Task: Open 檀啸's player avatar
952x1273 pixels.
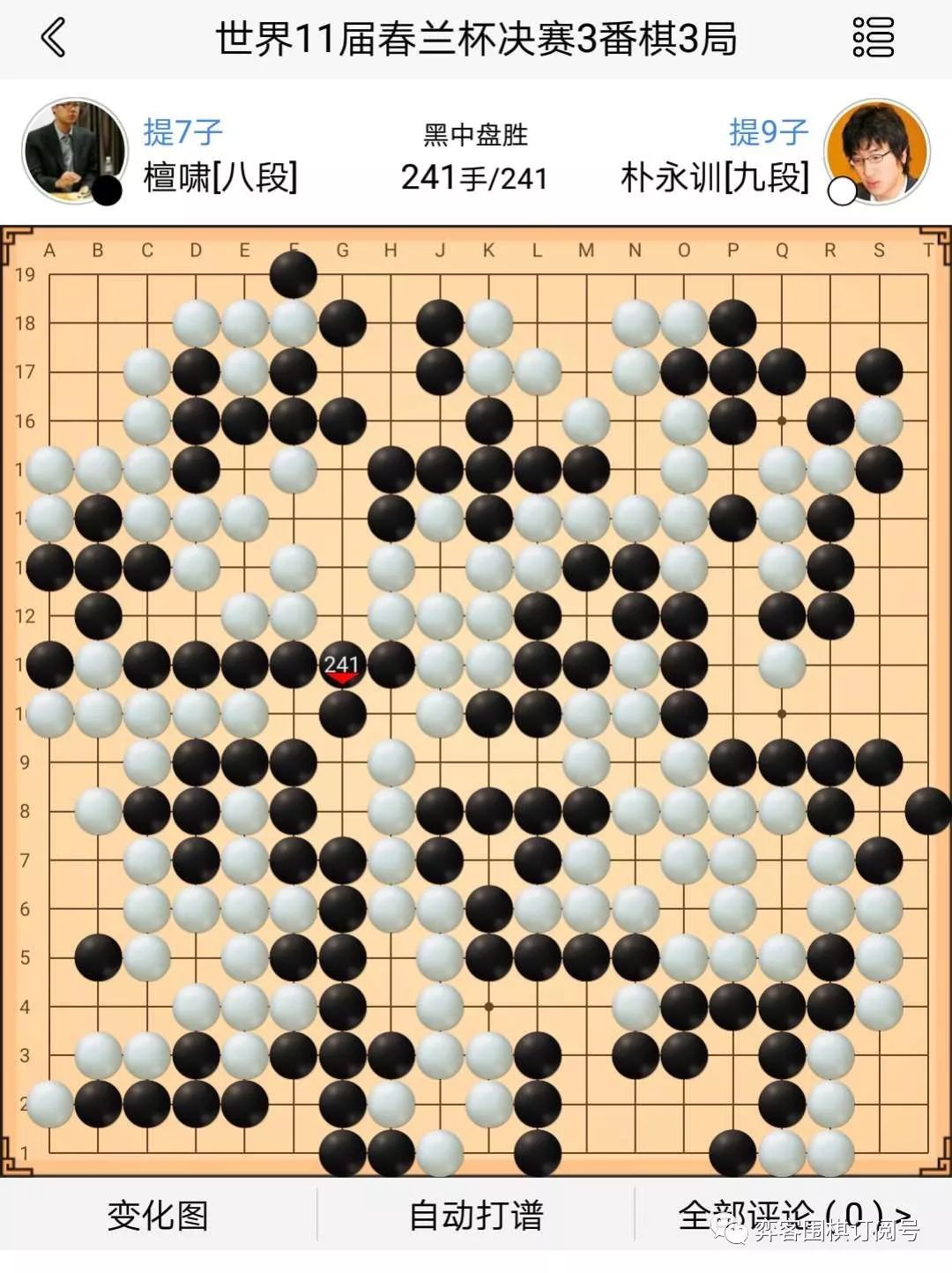Action: point(74,152)
